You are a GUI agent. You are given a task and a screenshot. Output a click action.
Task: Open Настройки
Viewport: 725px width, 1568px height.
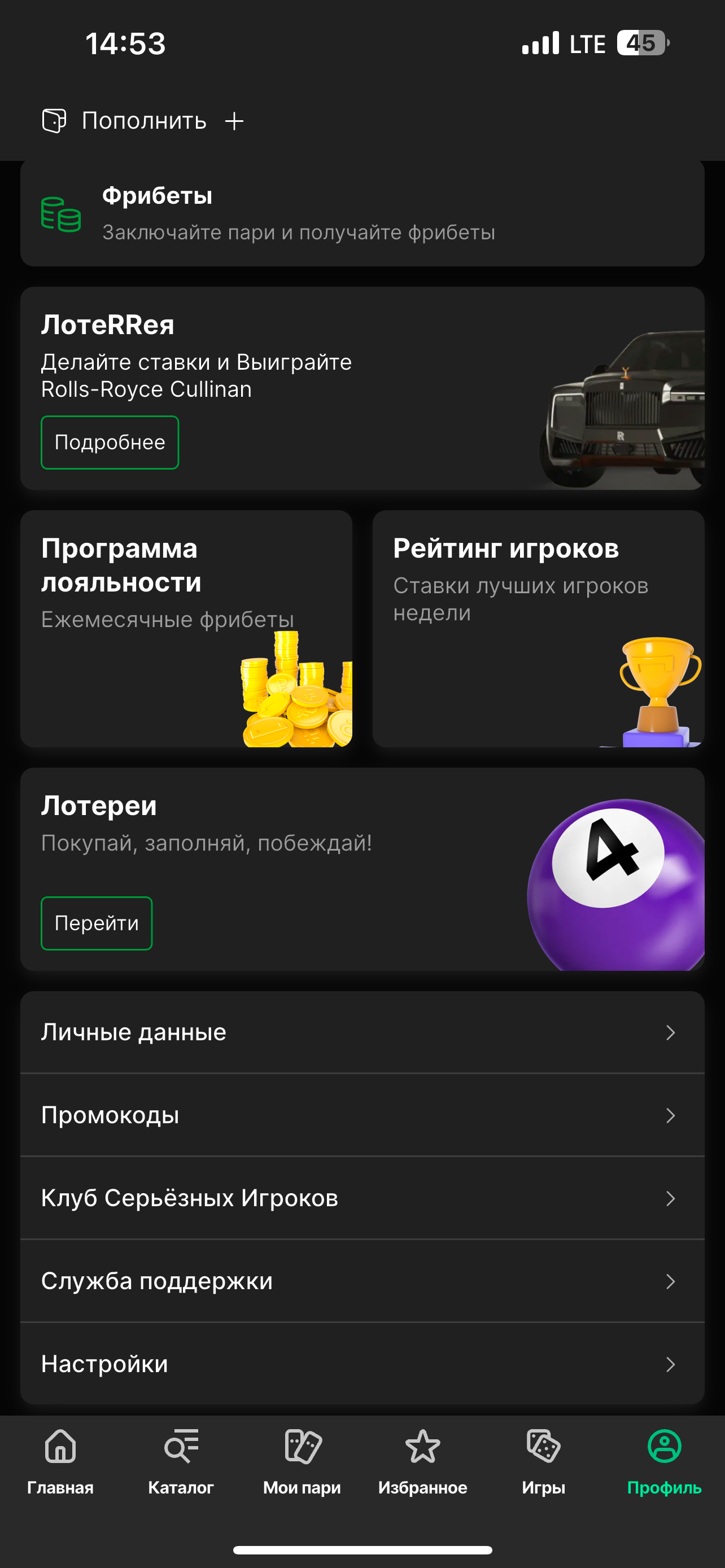tap(361, 1364)
